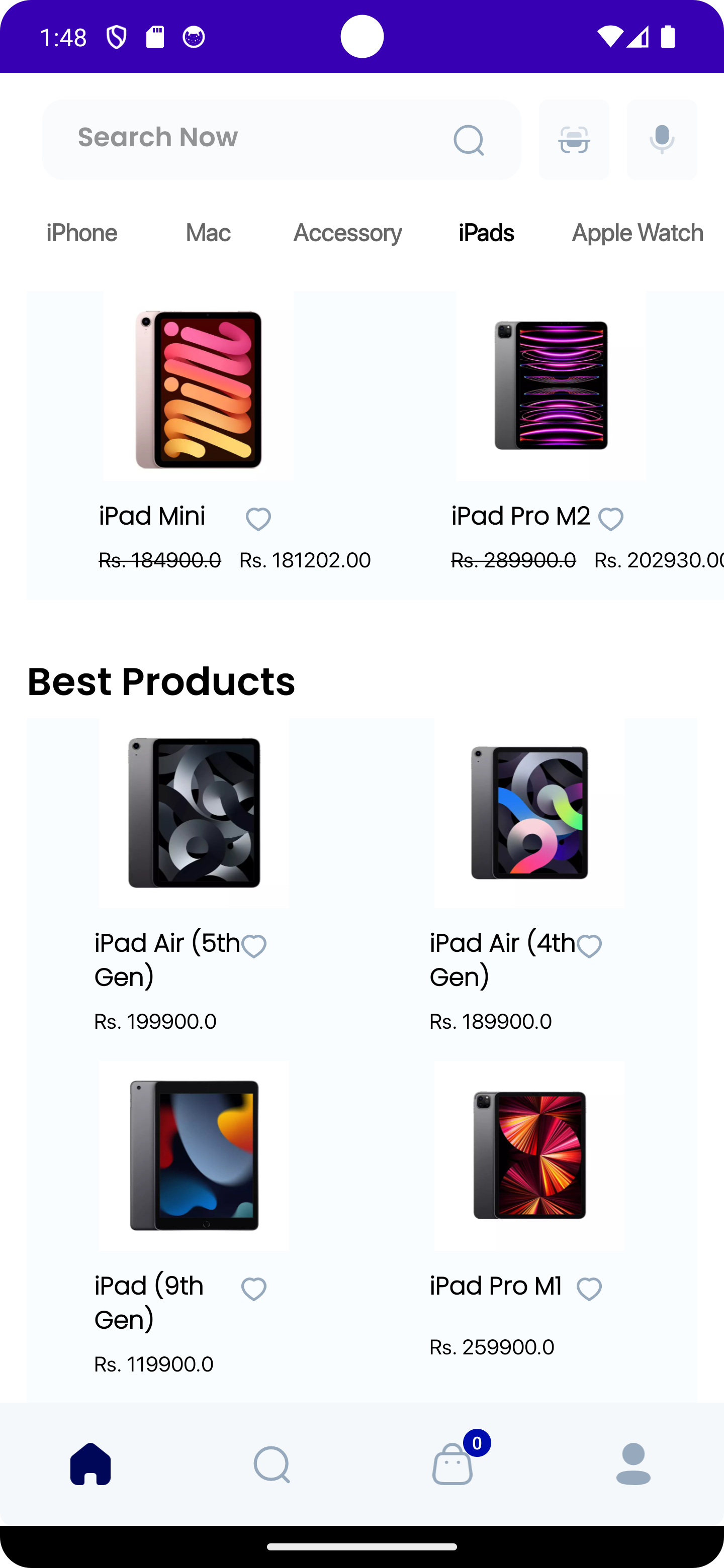
Task: Switch to the iPhone category tab
Action: click(81, 233)
